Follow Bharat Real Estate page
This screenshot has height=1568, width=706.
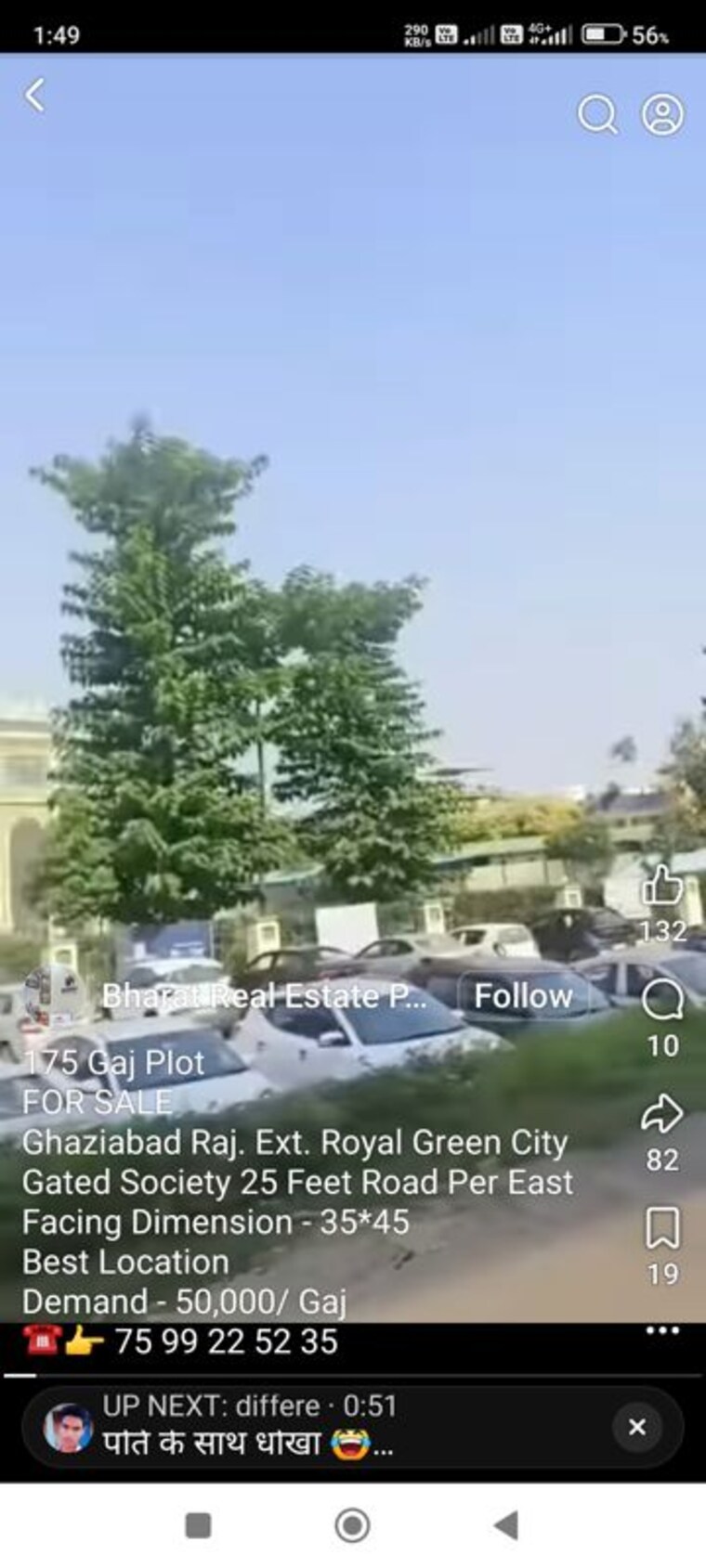pyautogui.click(x=523, y=996)
